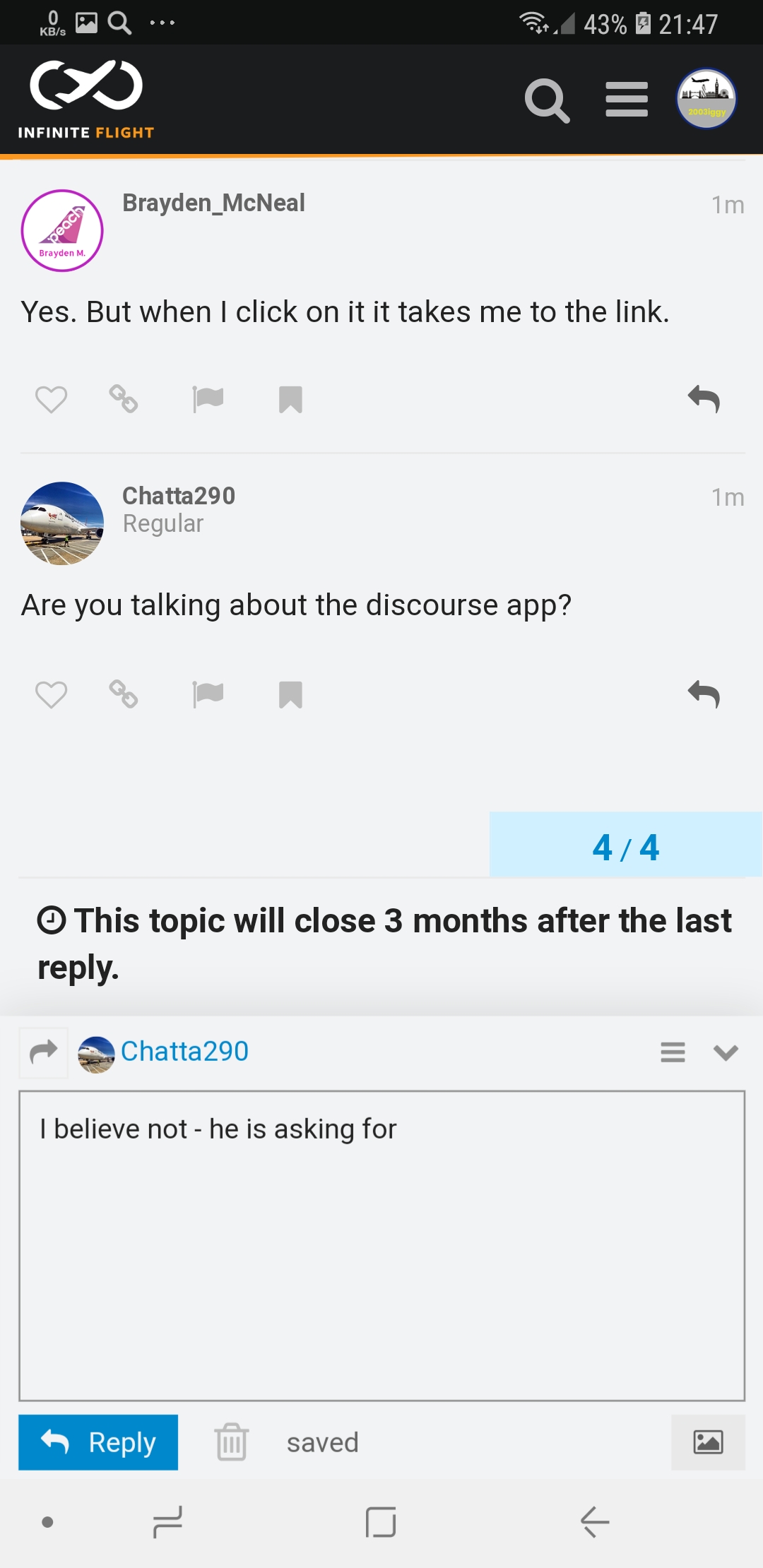Like Brayden_McNeal's post
Viewport: 763px width, 1568px height.
click(x=51, y=400)
